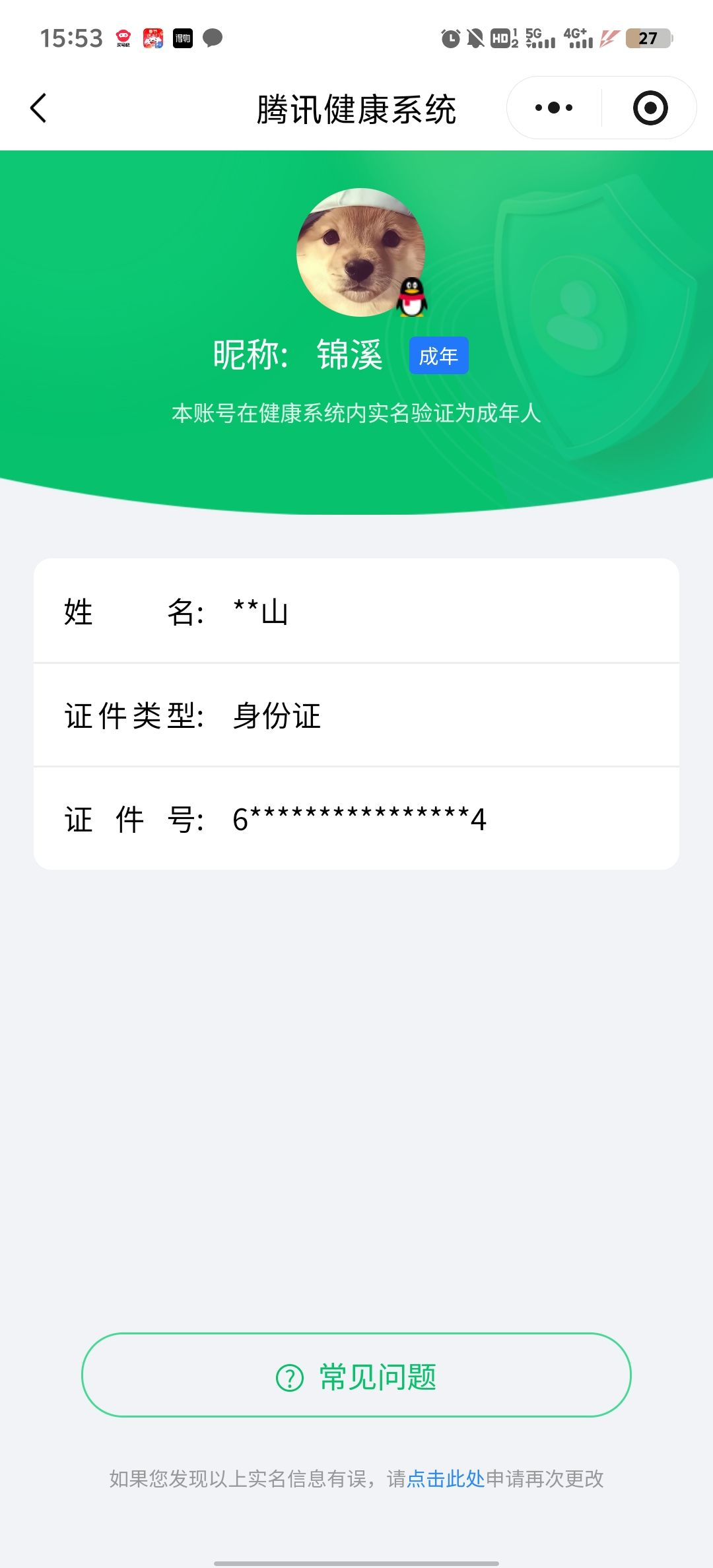Tap the QQ penguin badge on the avatar
The height and width of the screenshot is (1568, 713).
click(411, 298)
